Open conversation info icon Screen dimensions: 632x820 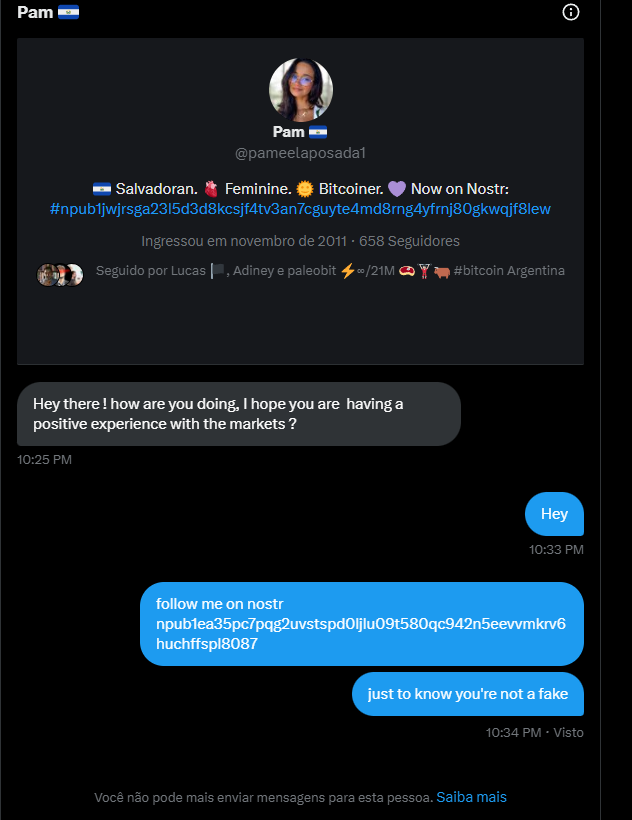click(571, 12)
